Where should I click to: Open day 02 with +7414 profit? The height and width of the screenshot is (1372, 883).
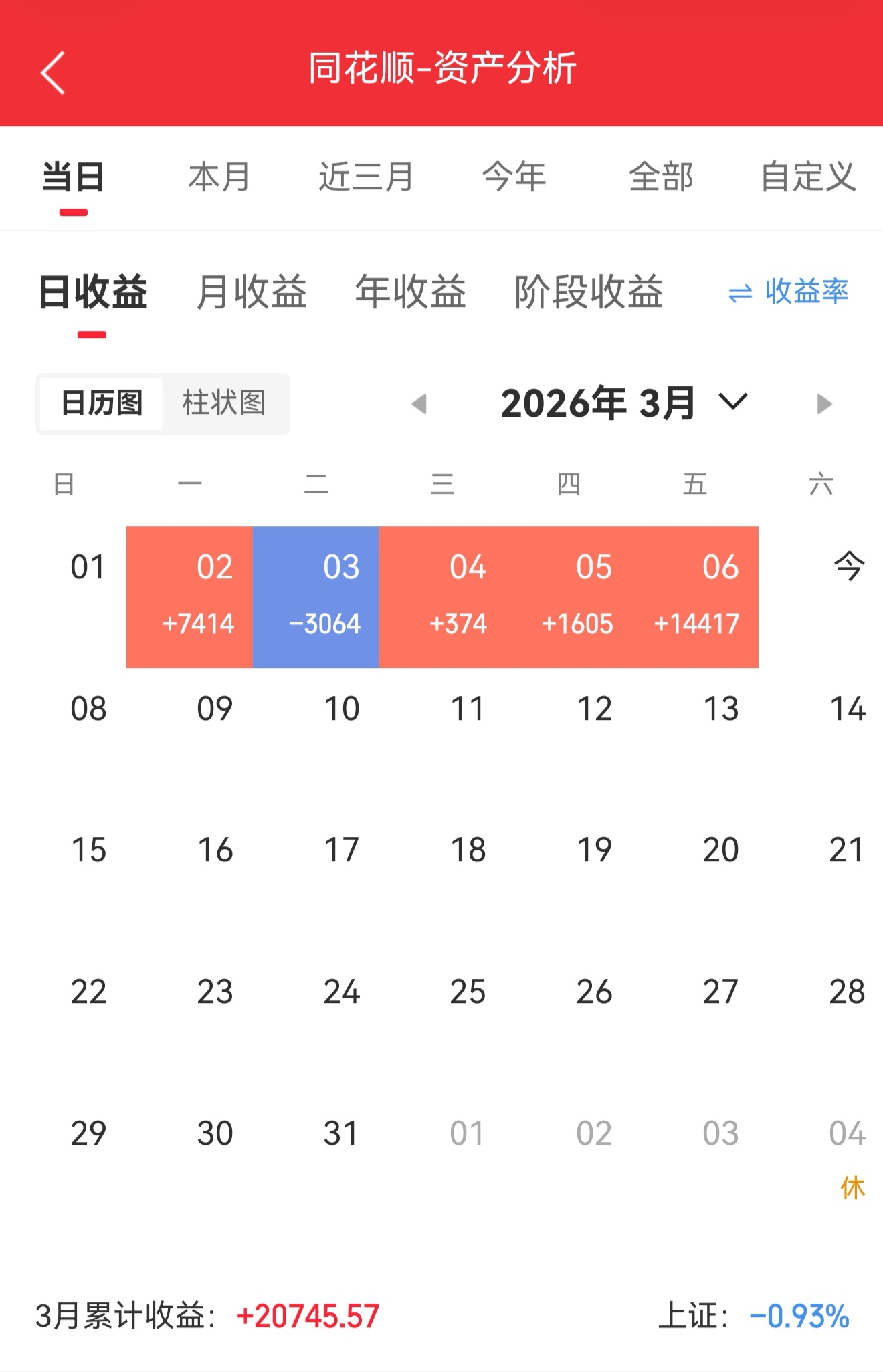click(189, 596)
